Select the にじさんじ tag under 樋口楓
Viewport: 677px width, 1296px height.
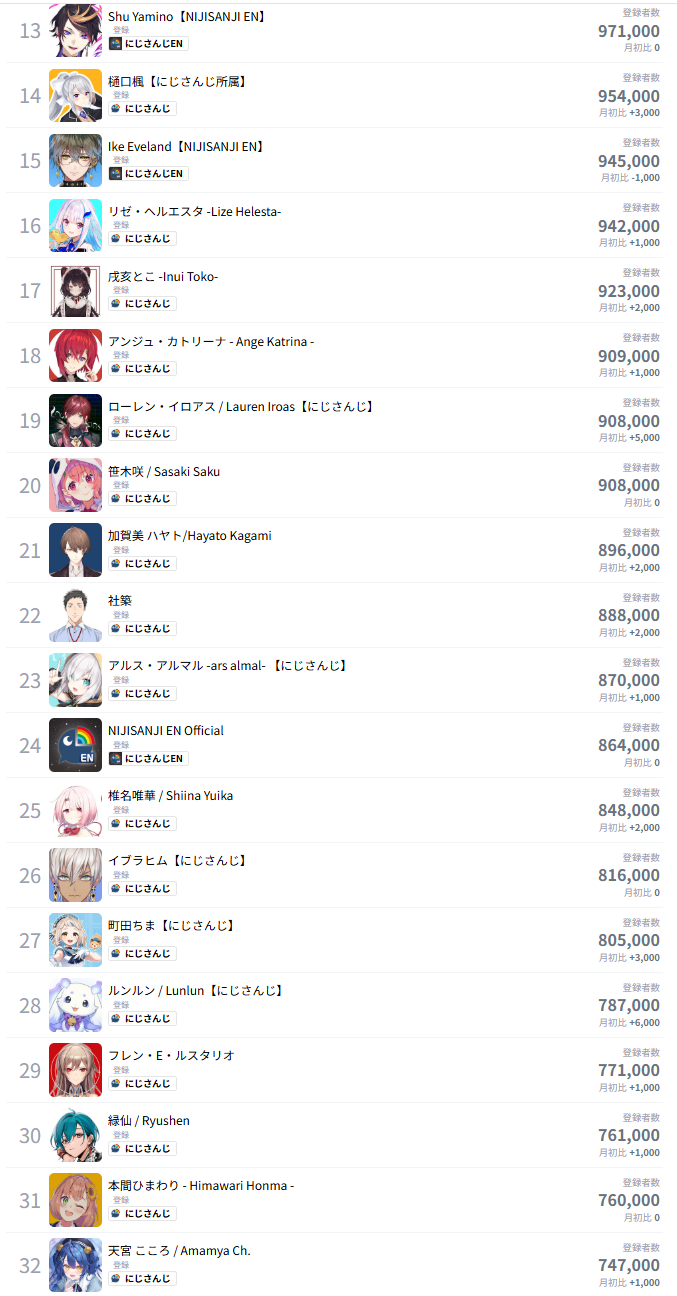[142, 109]
